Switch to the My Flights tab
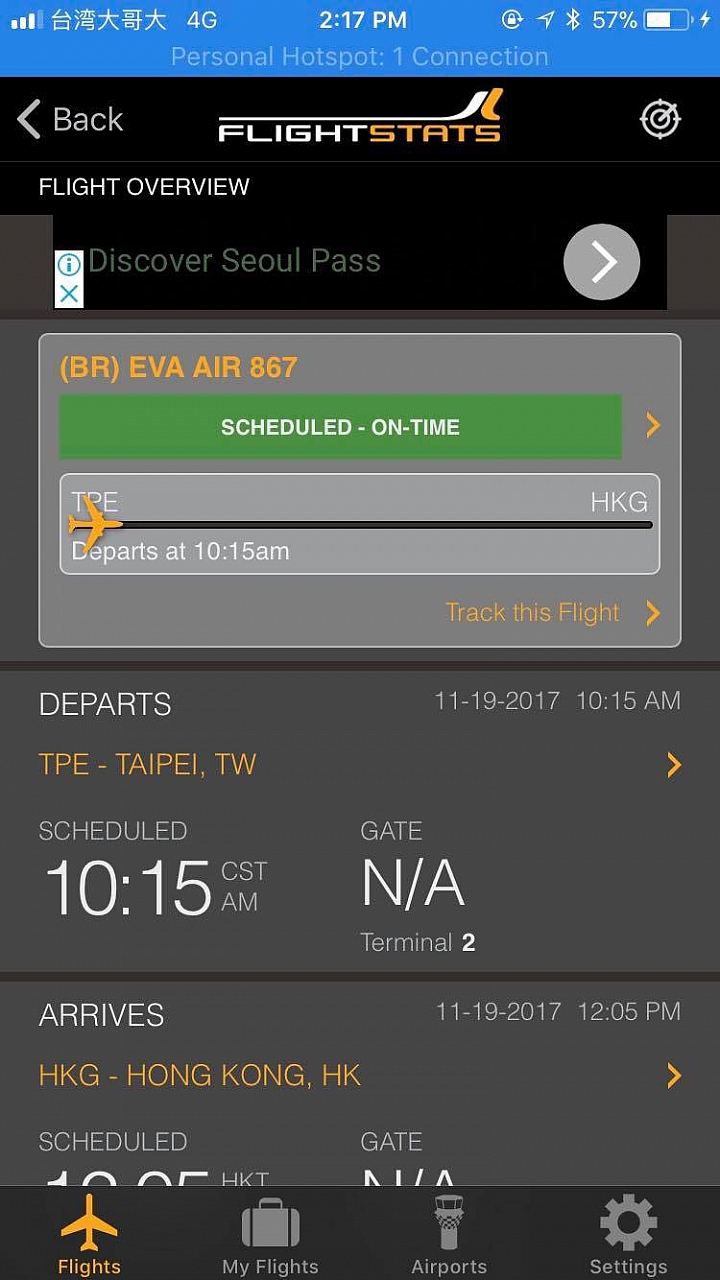Image resolution: width=720 pixels, height=1280 pixels. pyautogui.click(x=270, y=1235)
